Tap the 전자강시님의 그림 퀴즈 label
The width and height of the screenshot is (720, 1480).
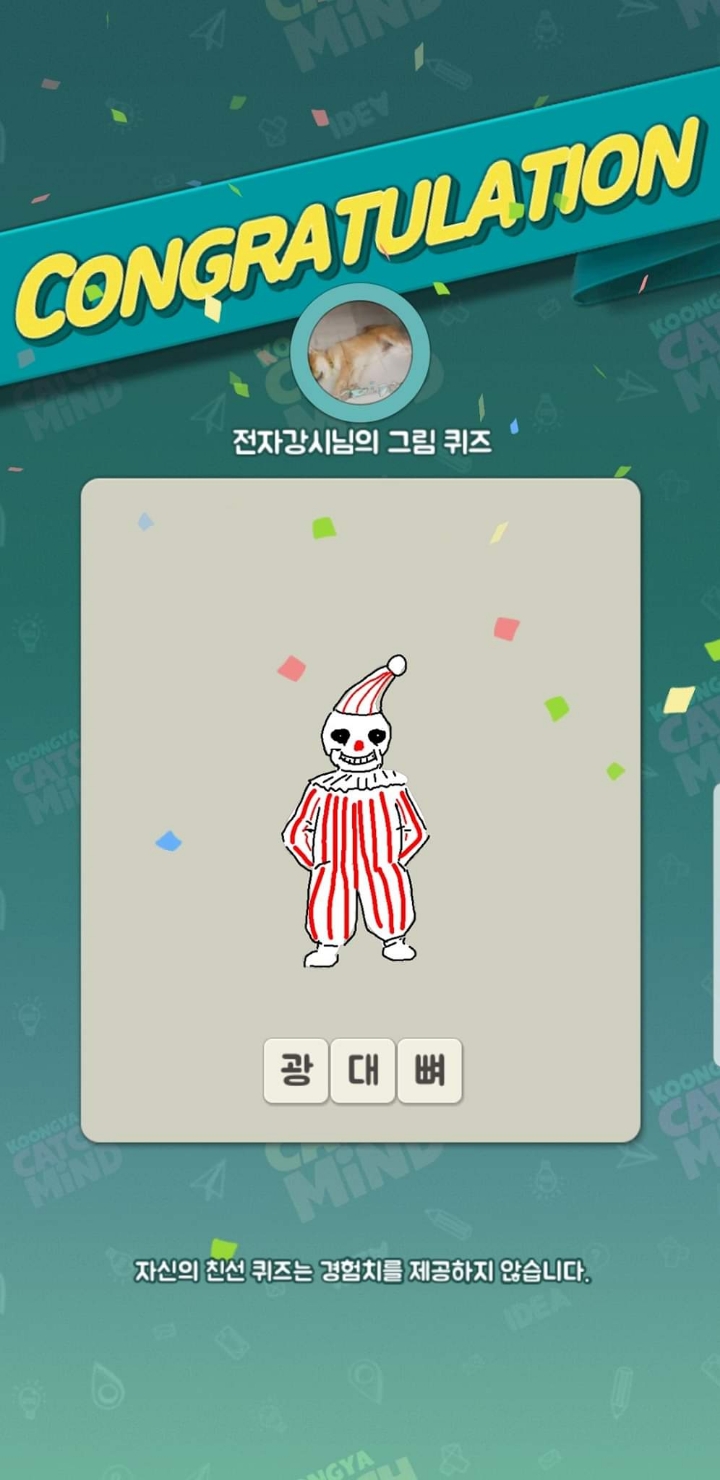pyautogui.click(x=361, y=443)
